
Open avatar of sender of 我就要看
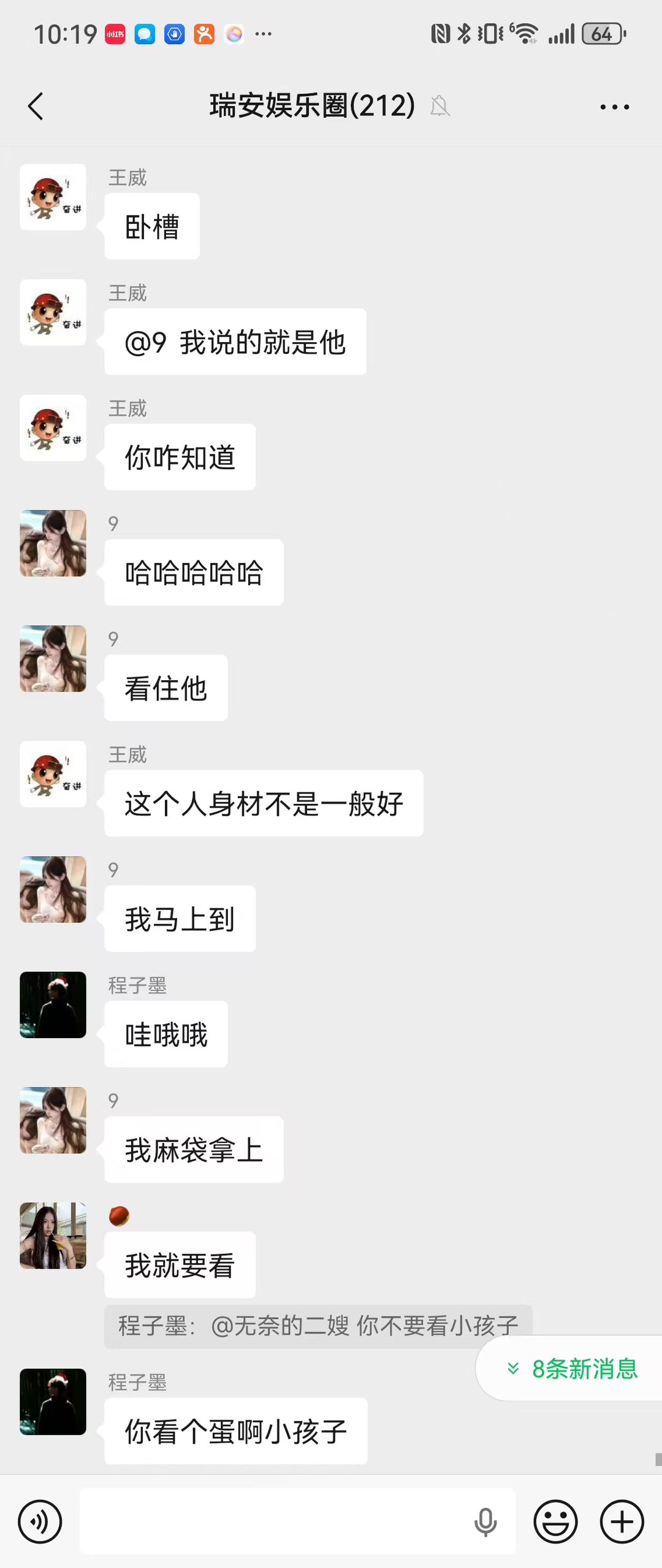point(53,1236)
